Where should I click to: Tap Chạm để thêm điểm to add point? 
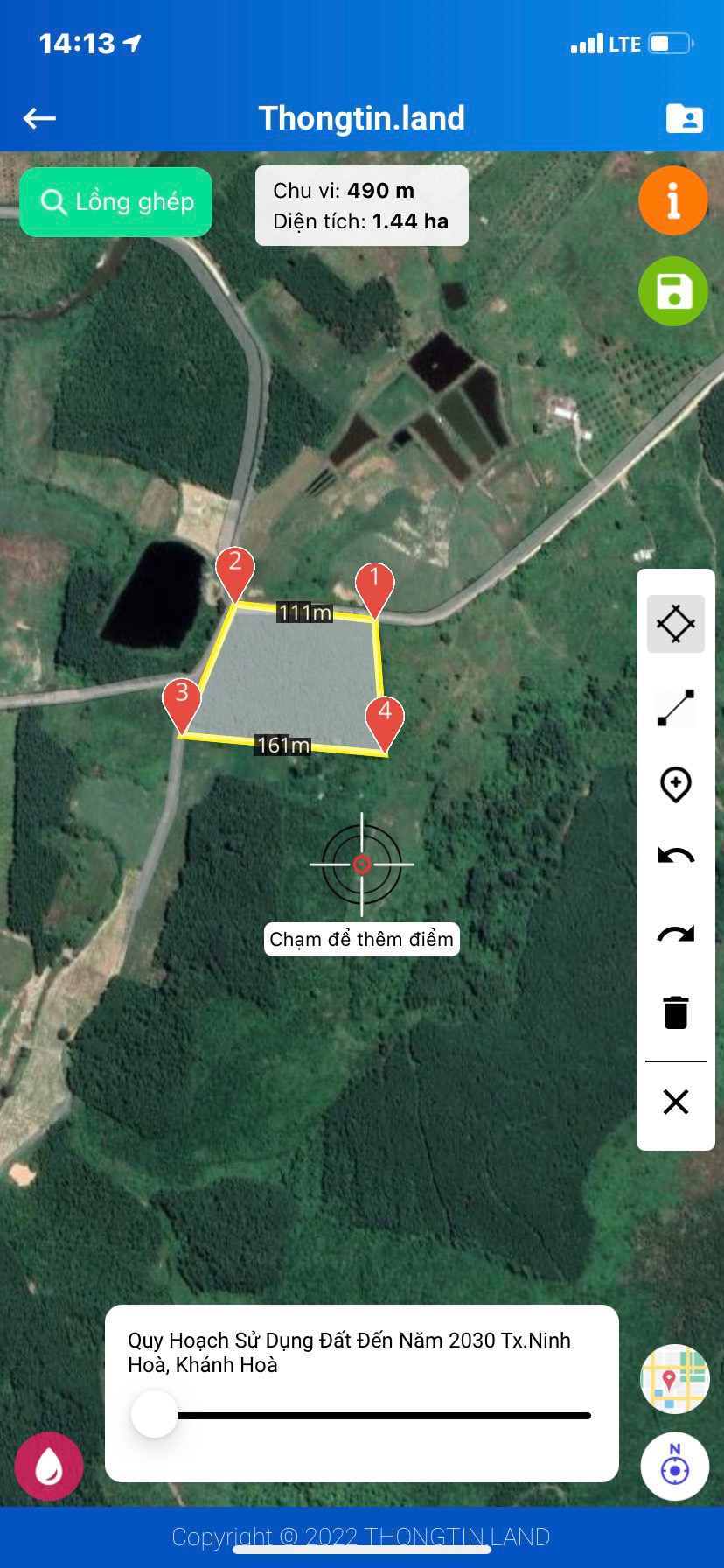[361, 939]
